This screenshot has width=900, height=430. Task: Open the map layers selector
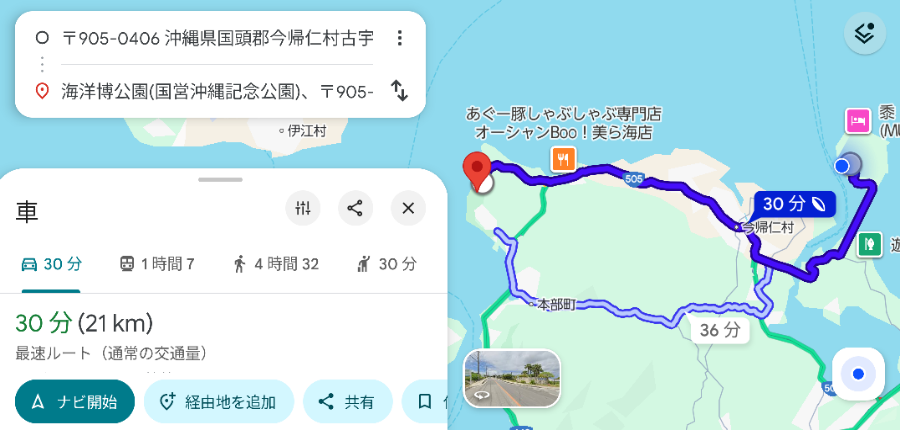[865, 33]
